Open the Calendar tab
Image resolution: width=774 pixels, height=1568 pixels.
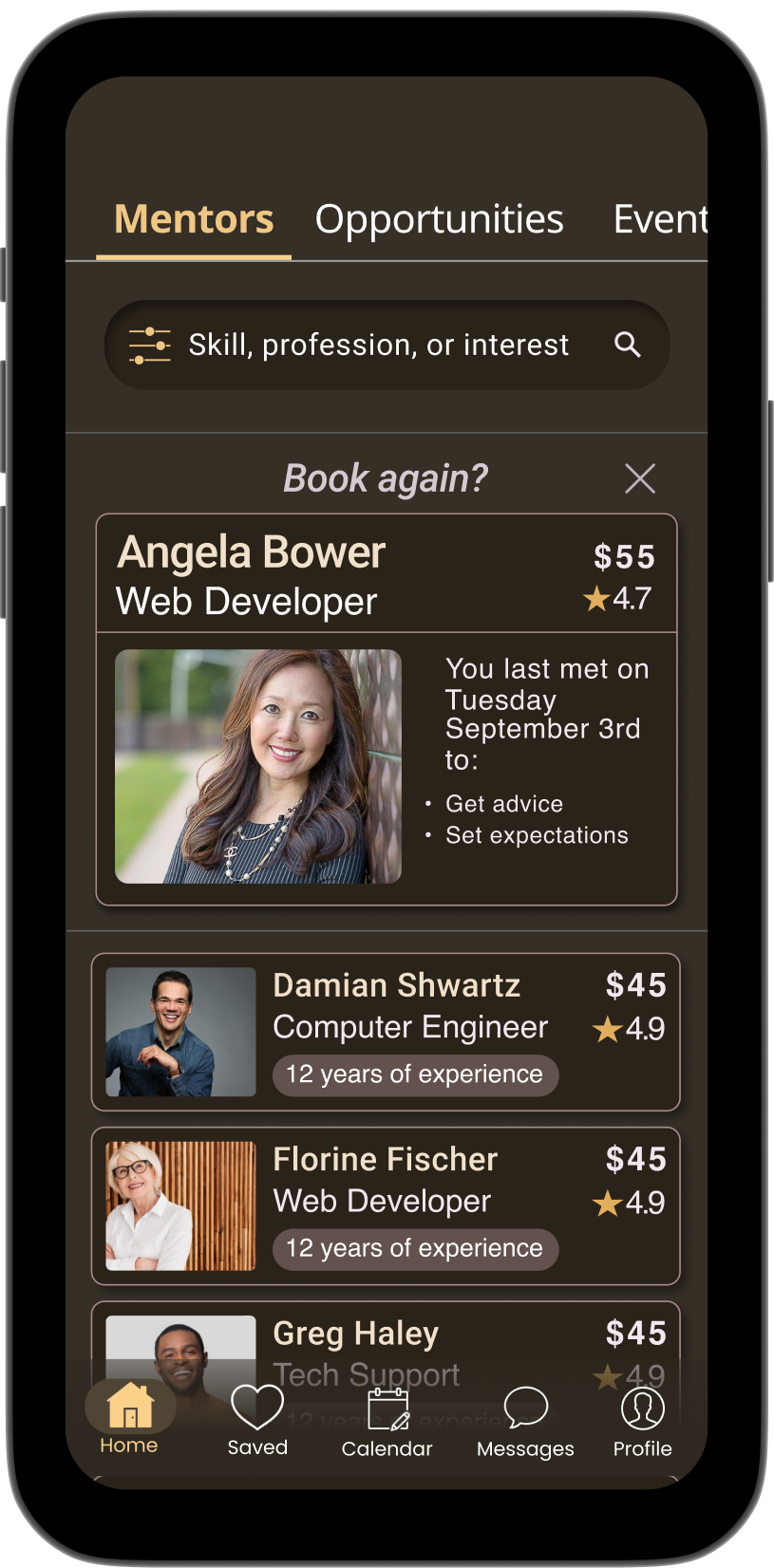click(387, 1421)
